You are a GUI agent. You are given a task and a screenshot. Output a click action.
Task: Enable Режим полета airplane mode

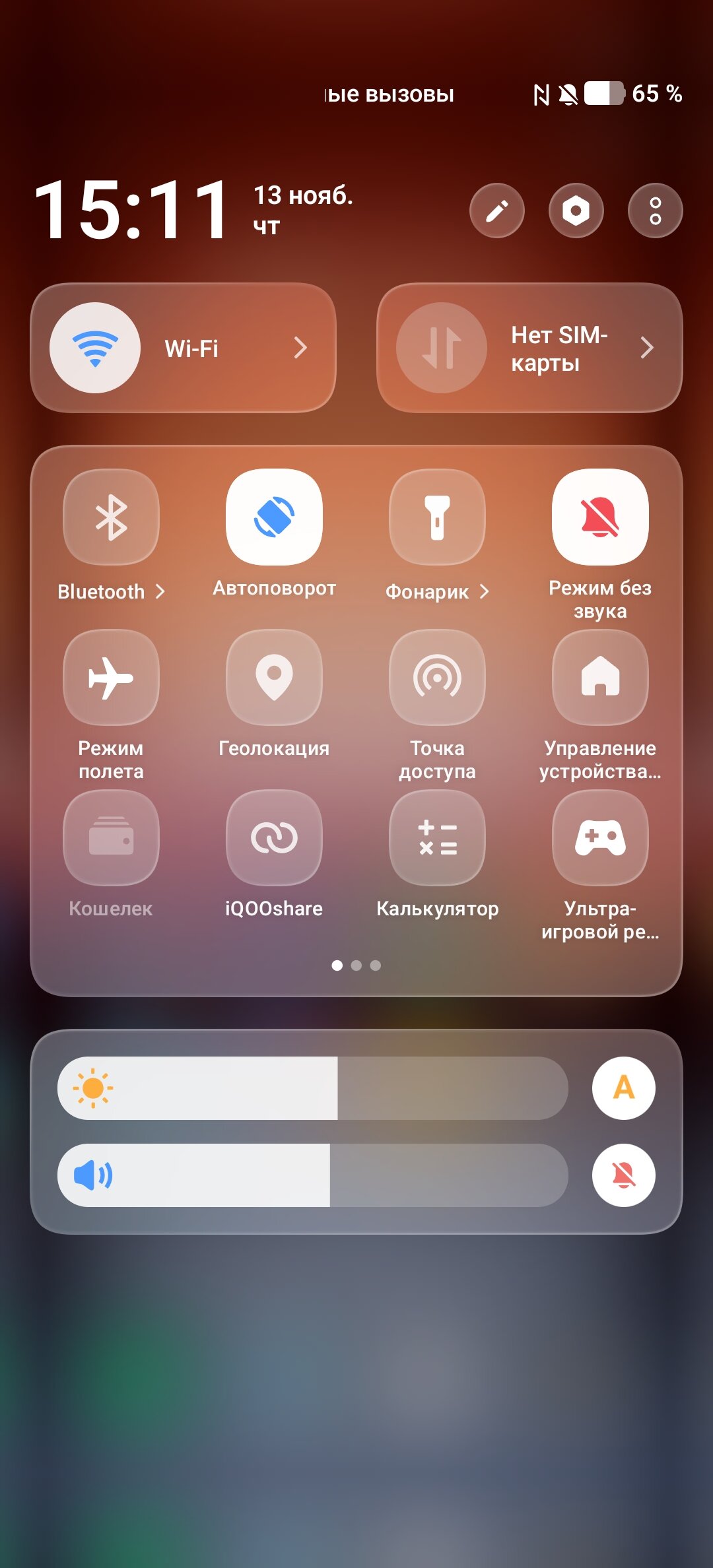(x=111, y=677)
